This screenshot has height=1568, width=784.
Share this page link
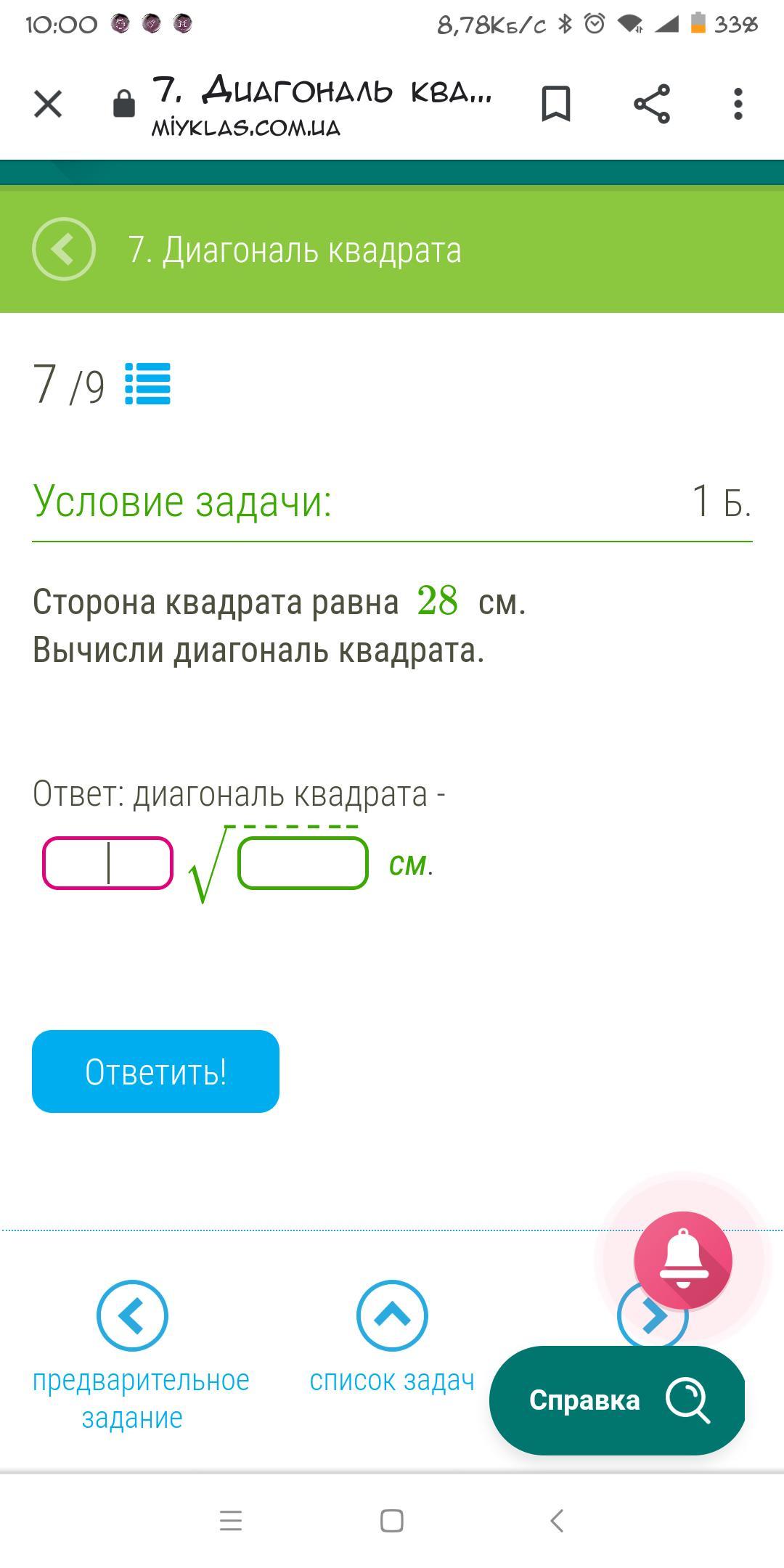(x=651, y=104)
